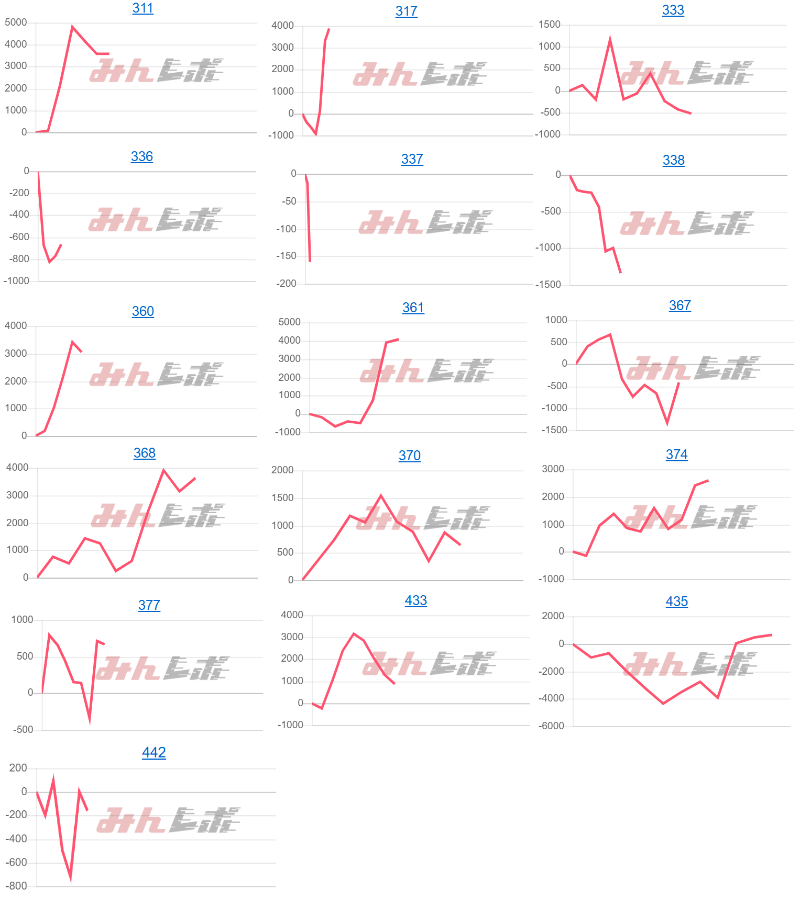The width and height of the screenshot is (800, 899).
Task: Select the 336 link
Action: (x=142, y=156)
